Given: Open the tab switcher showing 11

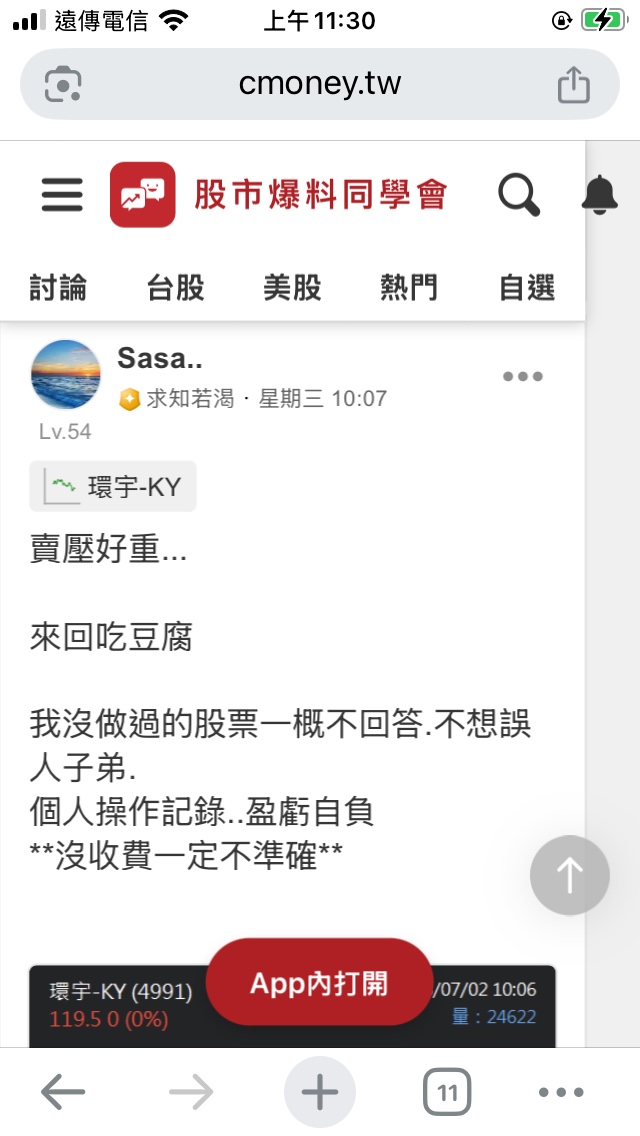Looking at the screenshot, I should click(x=447, y=1093).
